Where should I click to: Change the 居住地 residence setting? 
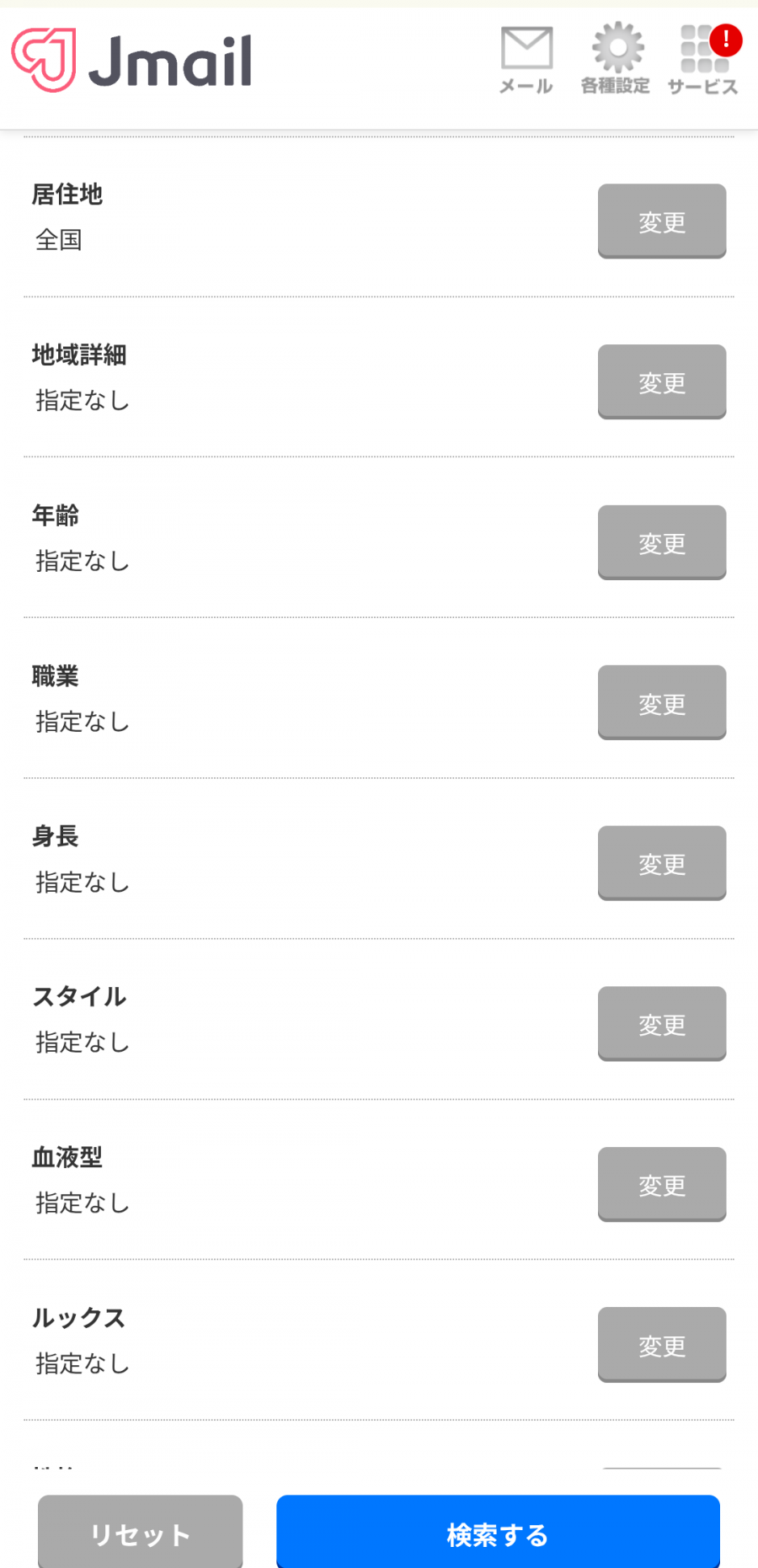(662, 221)
